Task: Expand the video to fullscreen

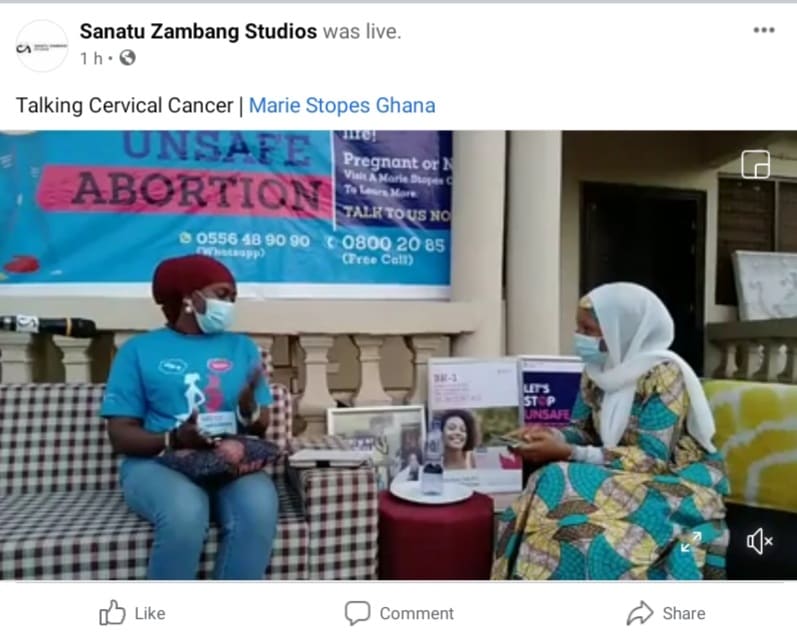Action: [x=691, y=541]
